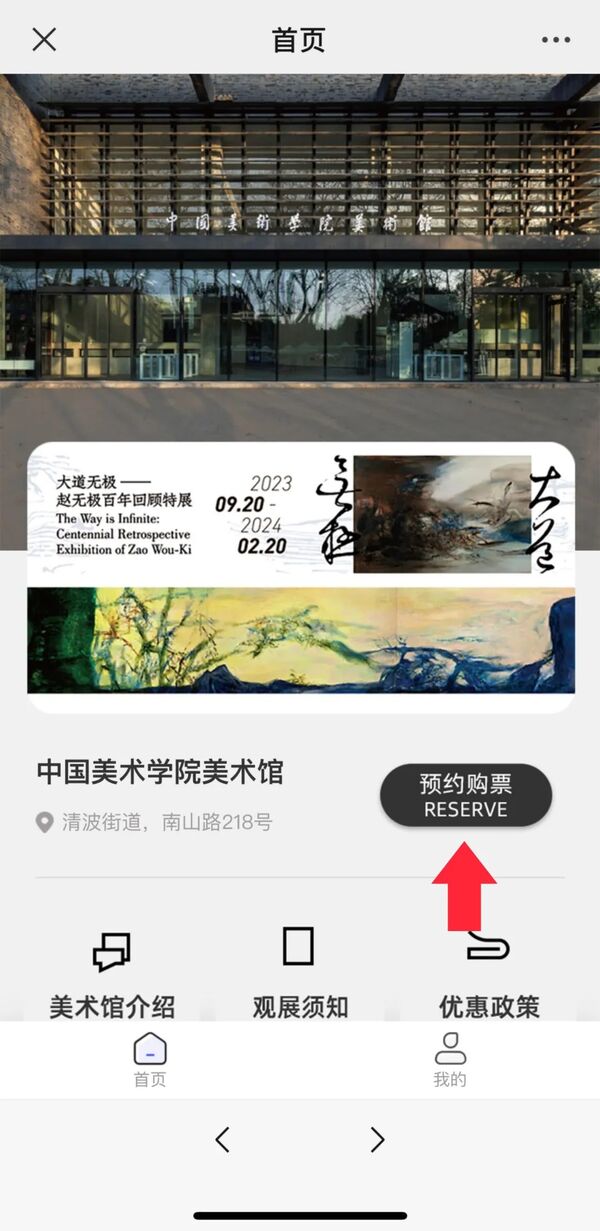Open the three-dot overflow menu

point(556,40)
